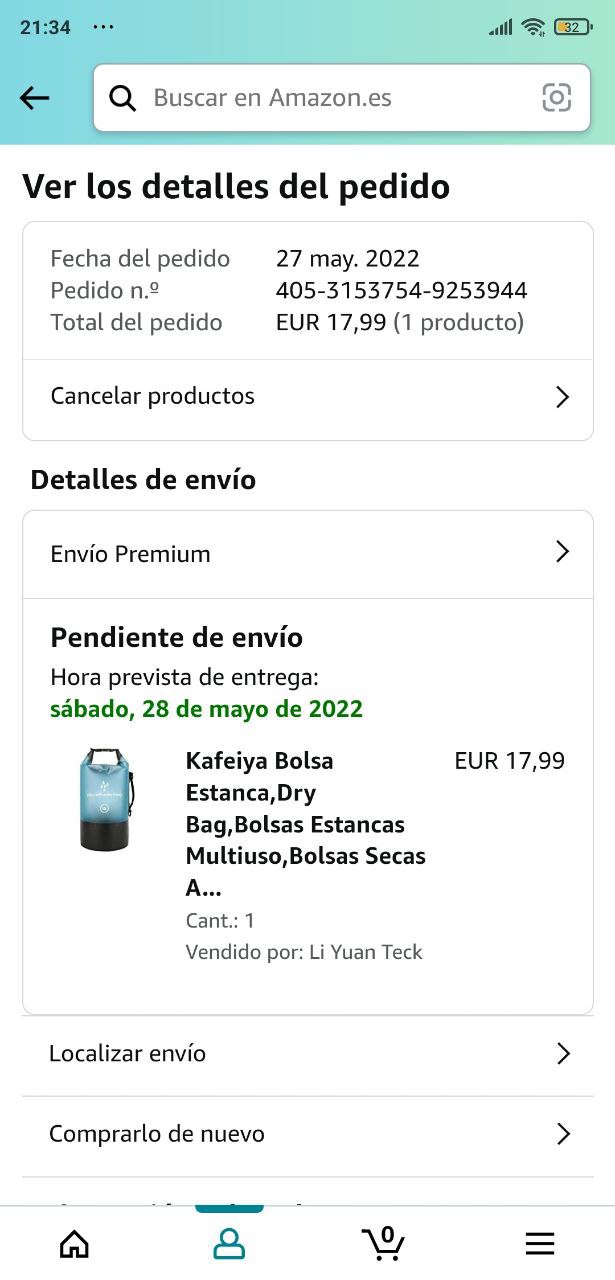Image resolution: width=615 pixels, height=1280 pixels.
Task: Open the camera scan search icon
Action: click(556, 98)
